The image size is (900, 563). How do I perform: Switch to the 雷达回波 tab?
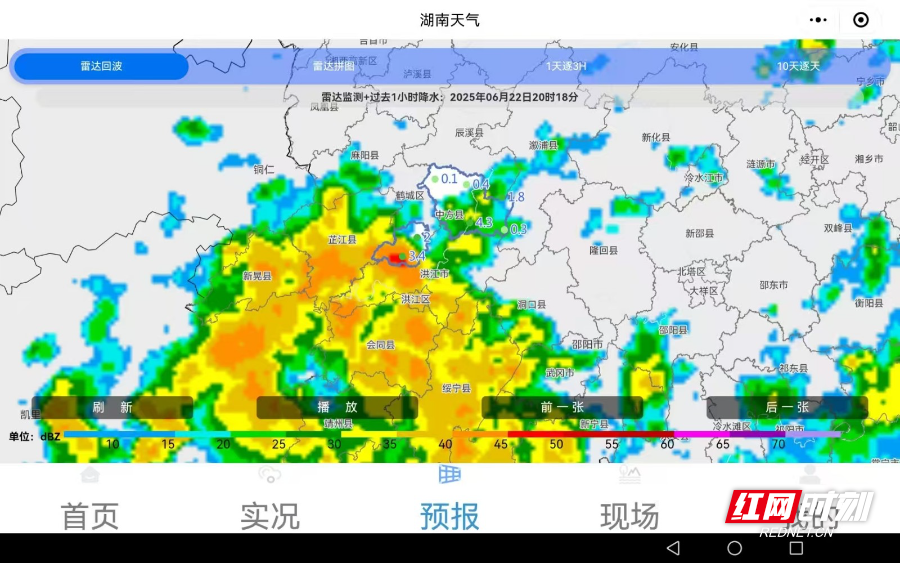[101, 66]
